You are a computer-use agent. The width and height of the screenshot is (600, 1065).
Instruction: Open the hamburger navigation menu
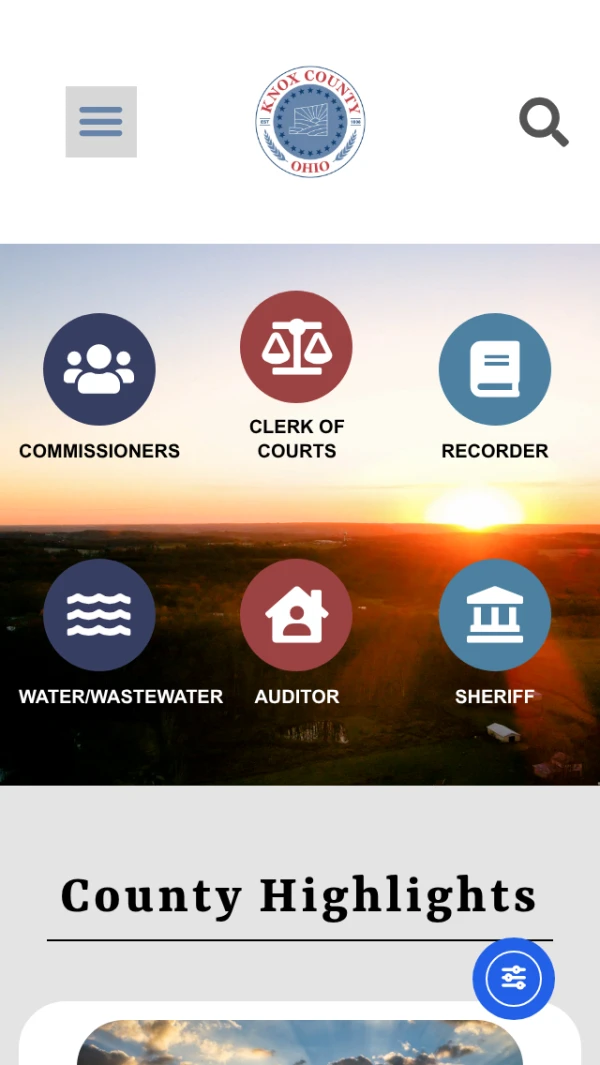coord(101,122)
